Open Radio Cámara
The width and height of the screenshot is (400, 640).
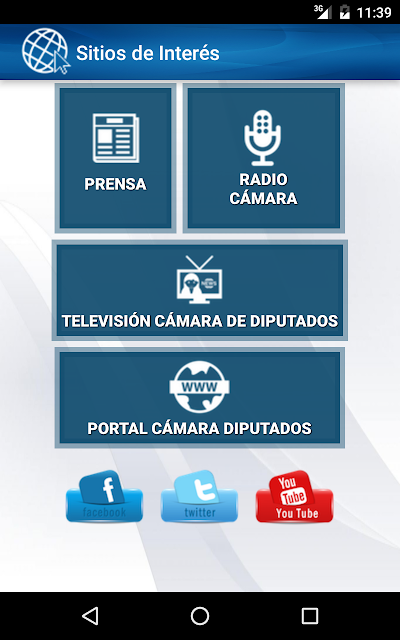click(264, 158)
